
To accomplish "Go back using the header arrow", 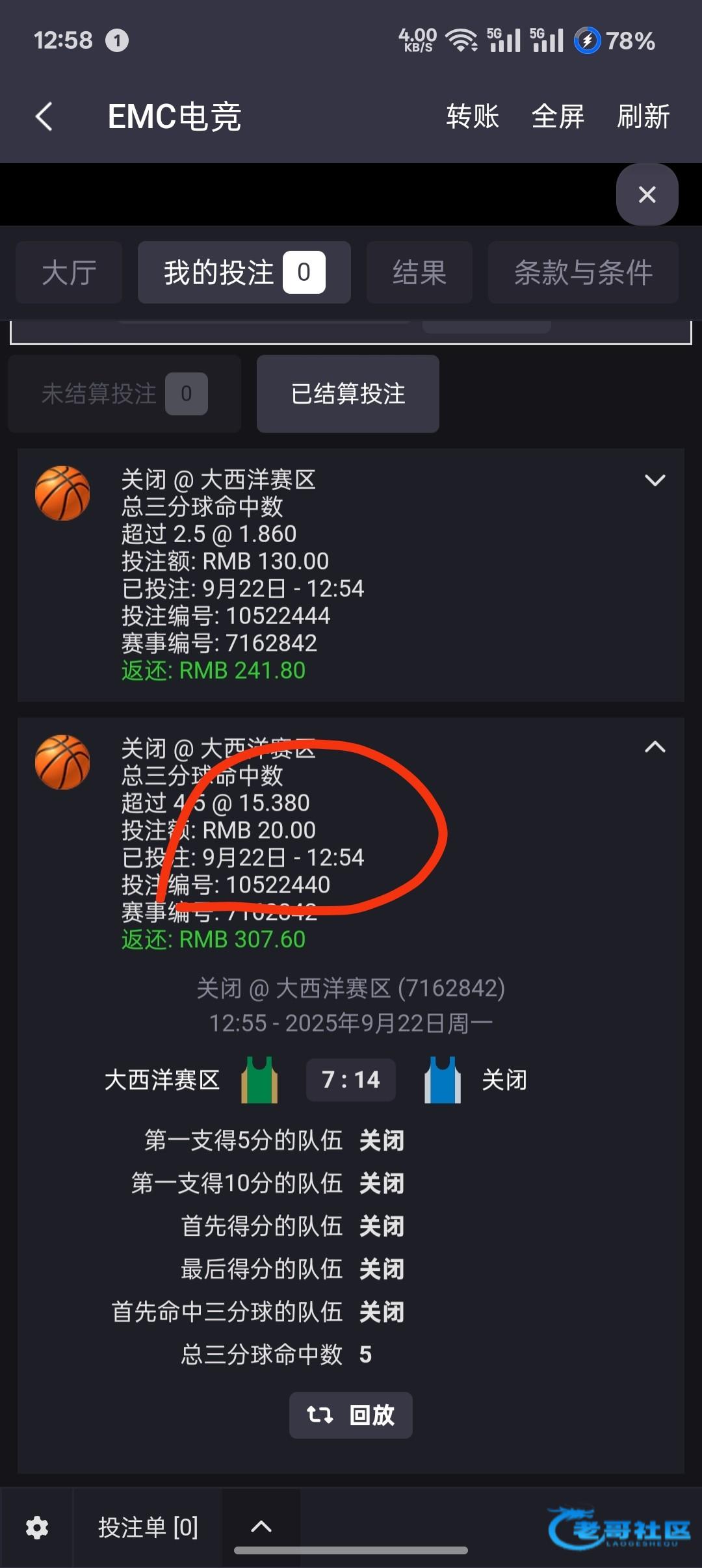I will [44, 117].
